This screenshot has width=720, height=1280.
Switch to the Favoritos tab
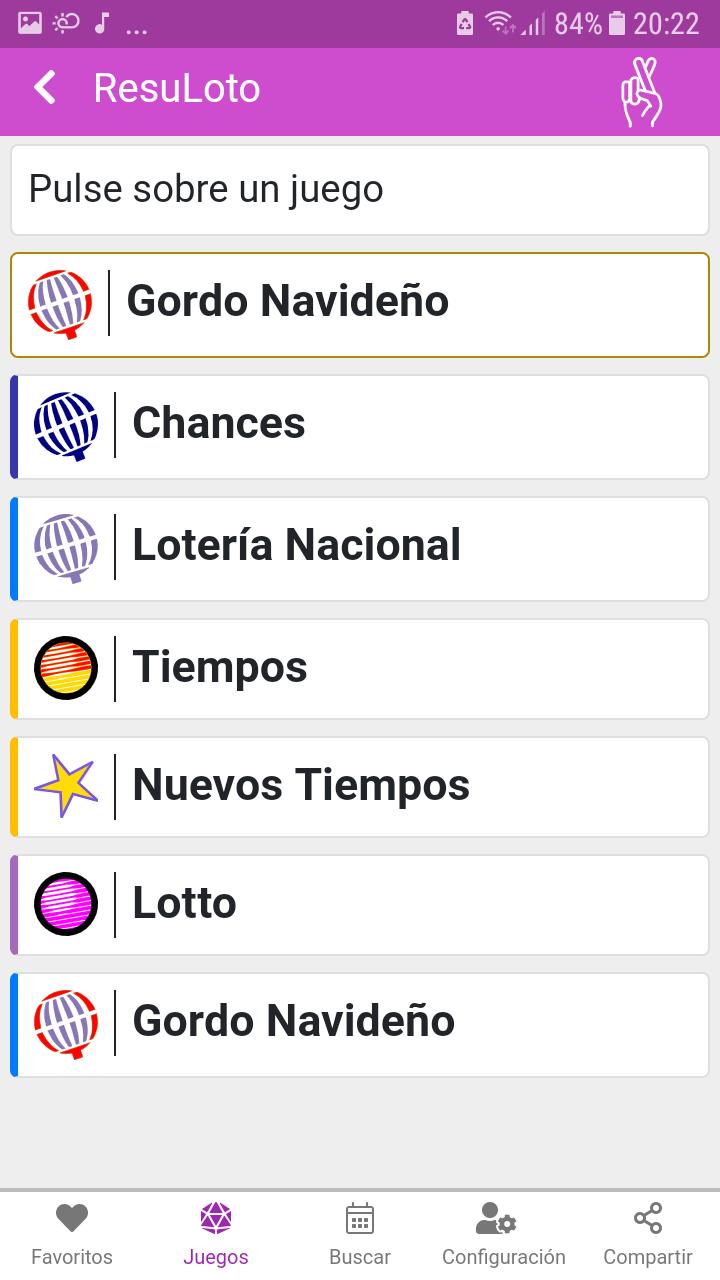(72, 1236)
